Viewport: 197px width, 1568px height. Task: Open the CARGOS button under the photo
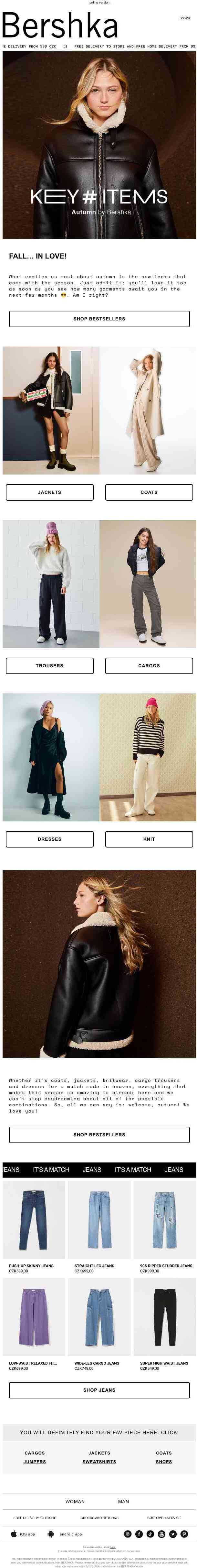(x=149, y=665)
